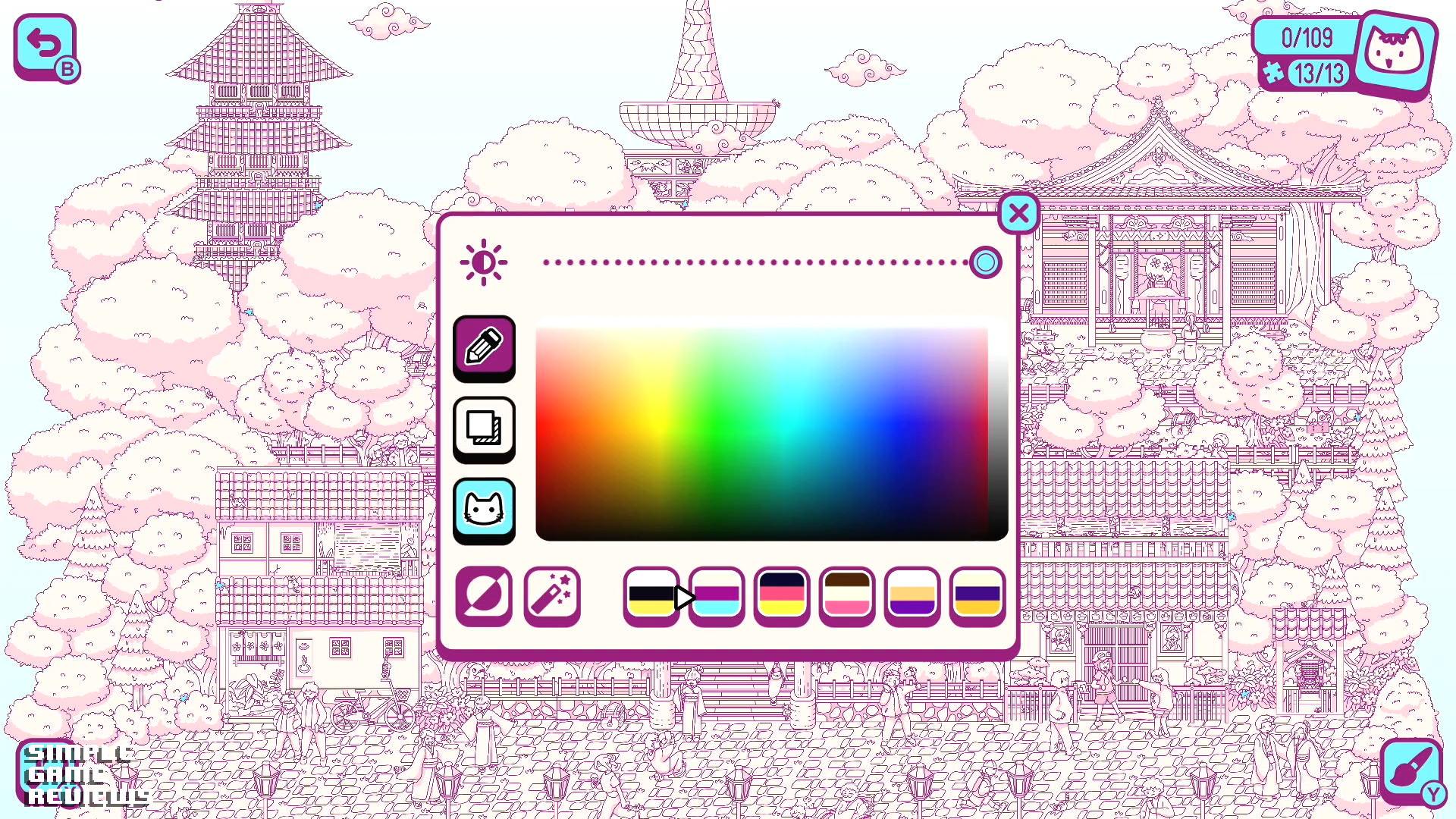Tap the paintbrush button in the corner
The image size is (1456, 819).
(1410, 770)
